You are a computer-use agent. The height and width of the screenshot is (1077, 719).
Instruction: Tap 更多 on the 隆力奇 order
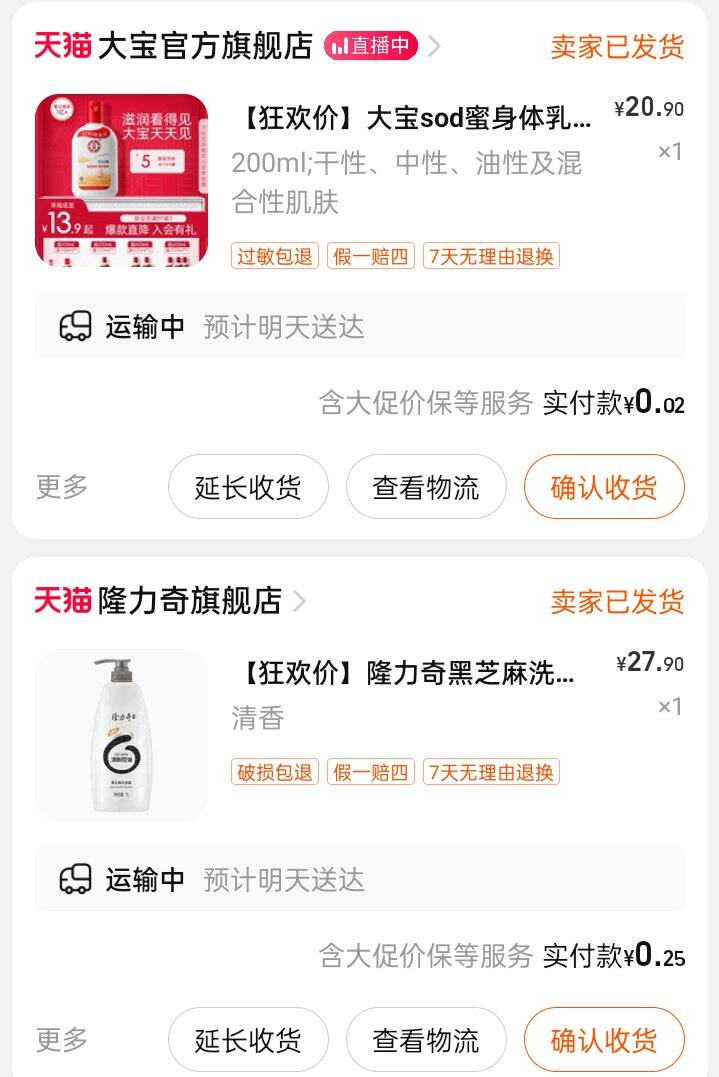62,1039
